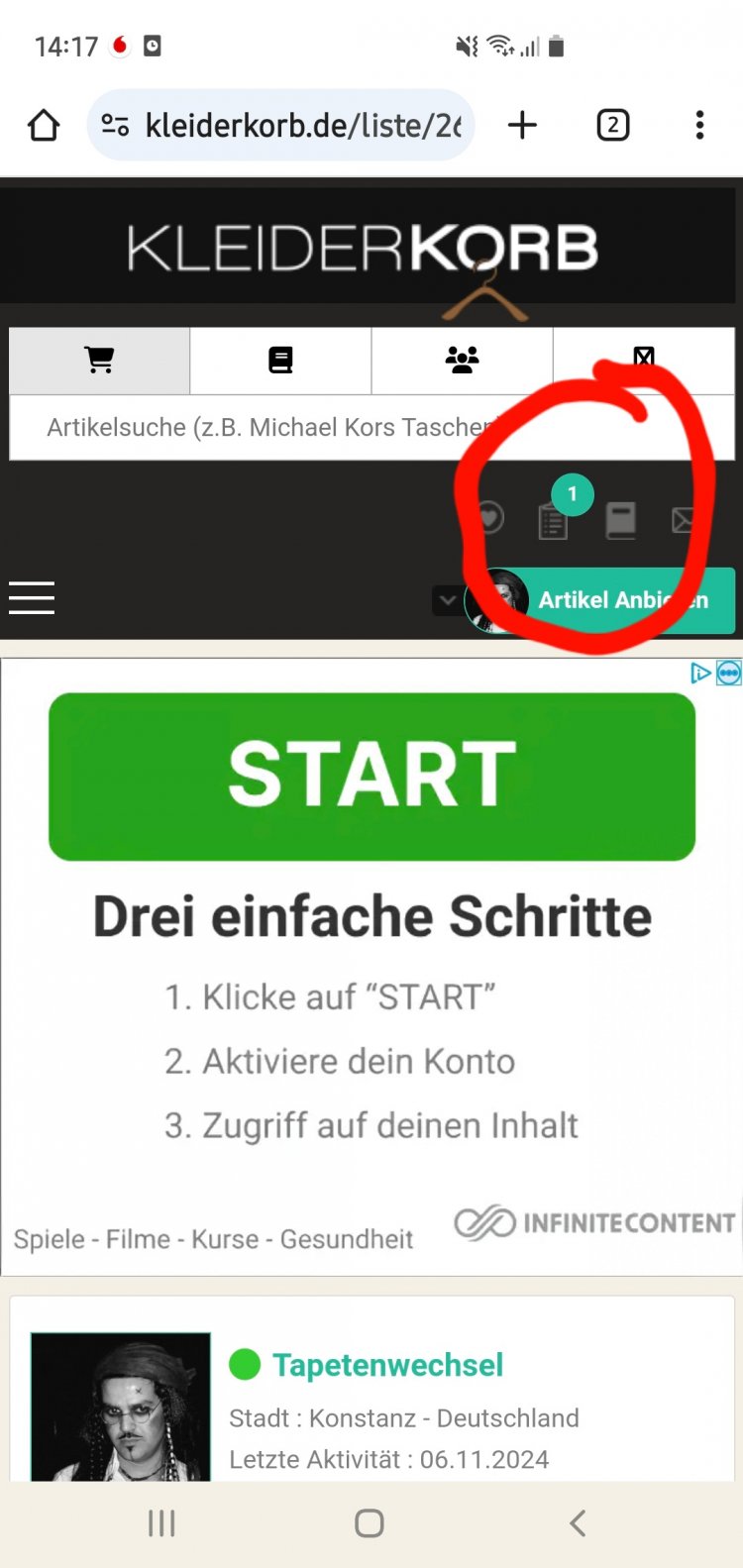The image size is (743, 1568).
Task: Expand the profile dropdown arrow
Action: 447,600
